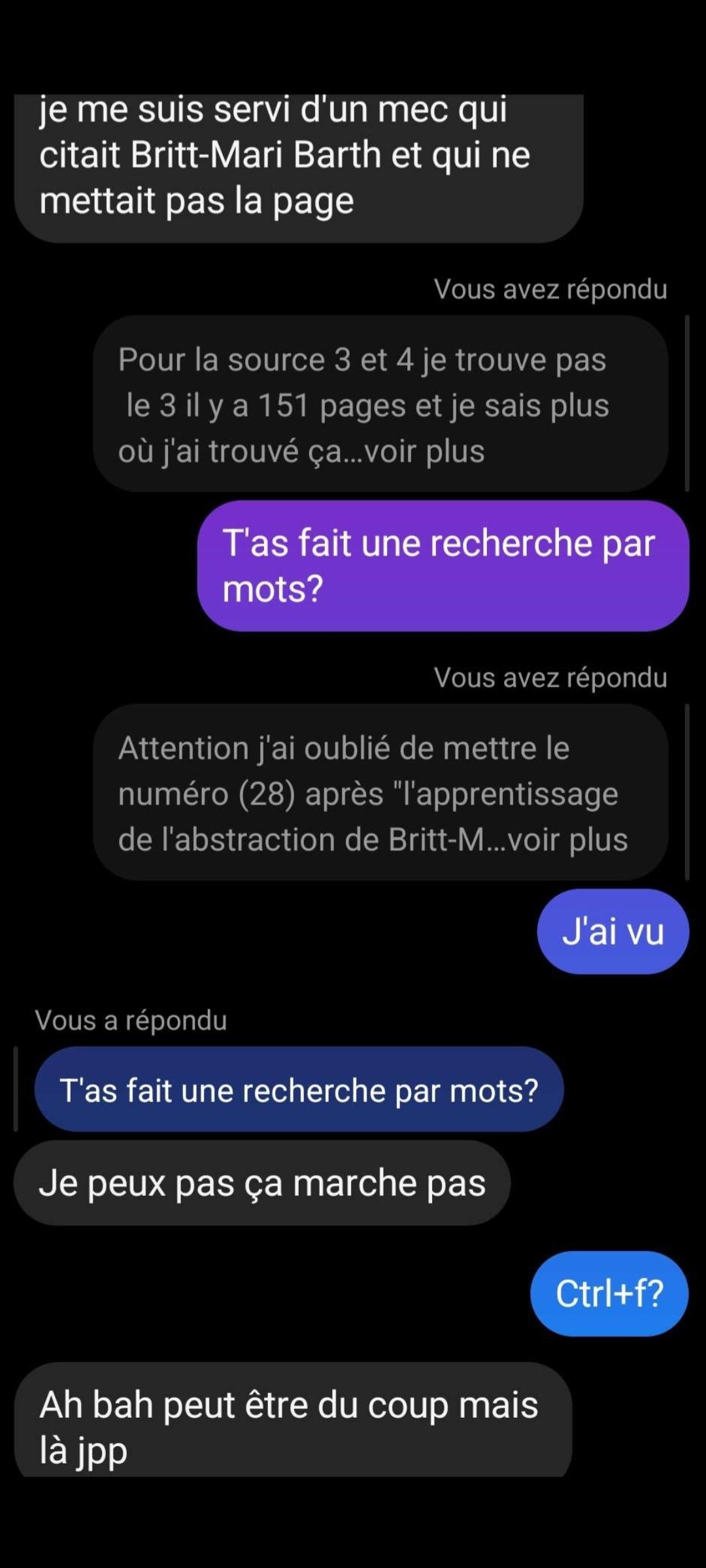Jump to quoted "Attention j'ai oublié" message
This screenshot has width=706, height=1568.
tap(380, 792)
